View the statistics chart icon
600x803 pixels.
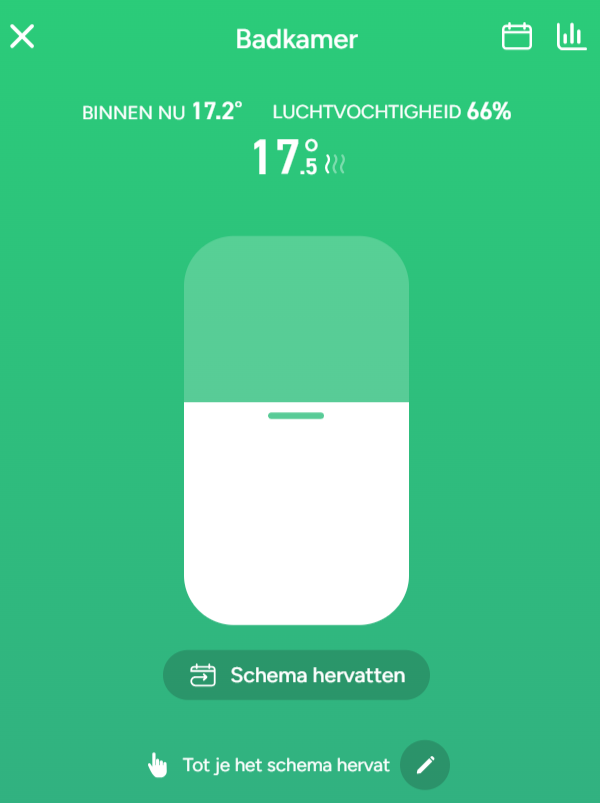571,38
